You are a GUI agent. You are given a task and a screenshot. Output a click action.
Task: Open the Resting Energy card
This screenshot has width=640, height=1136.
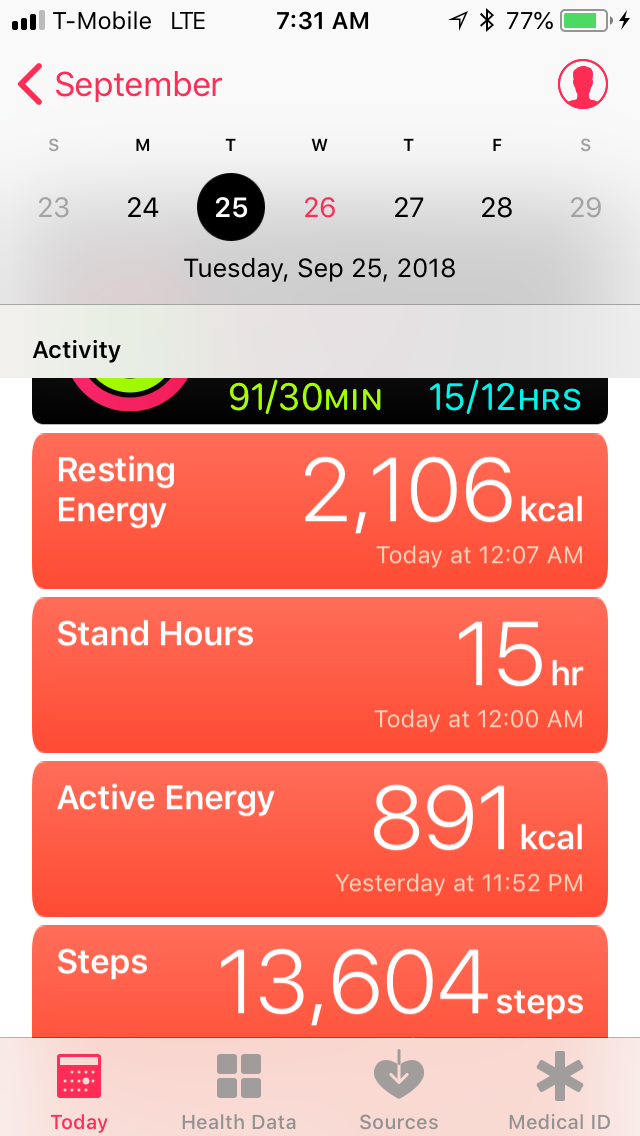[320, 511]
